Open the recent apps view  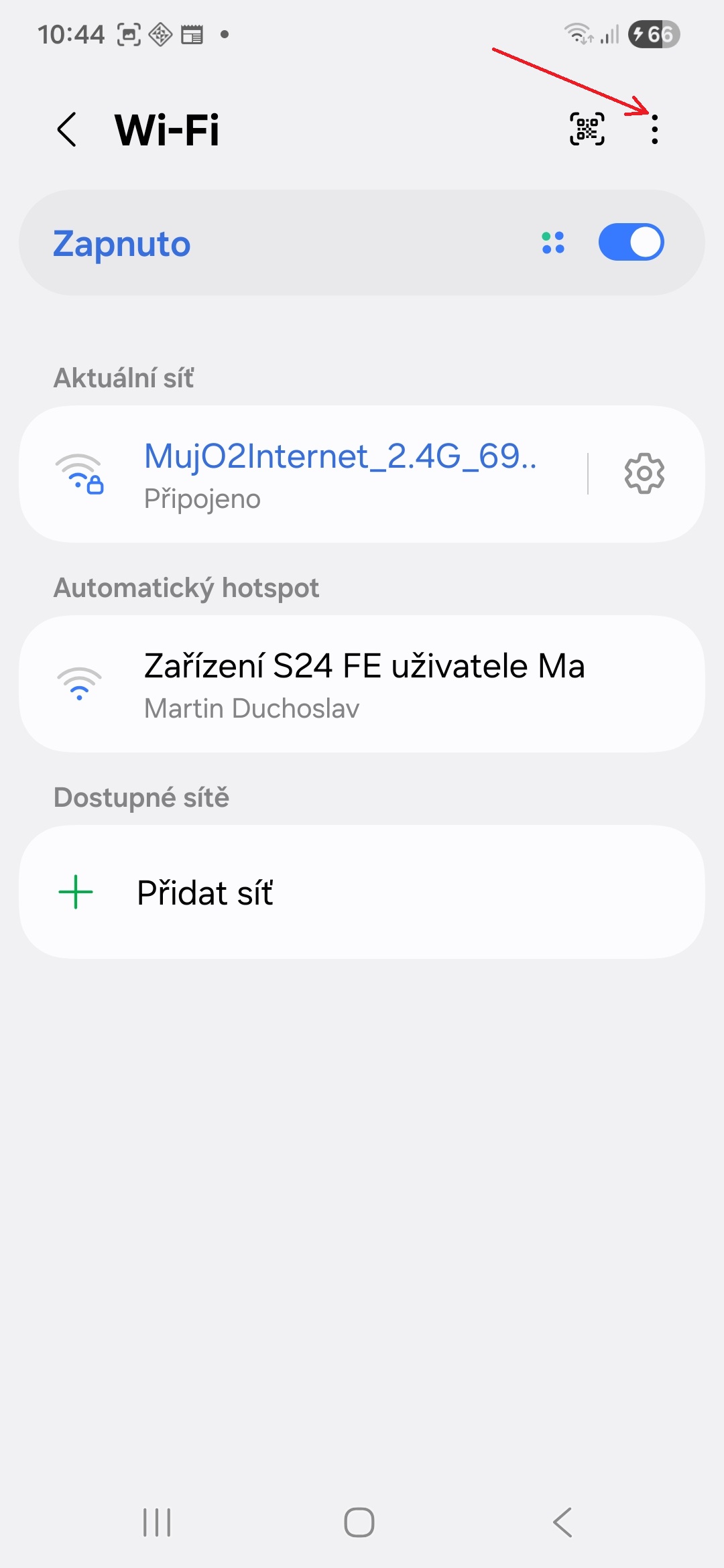(x=157, y=1522)
